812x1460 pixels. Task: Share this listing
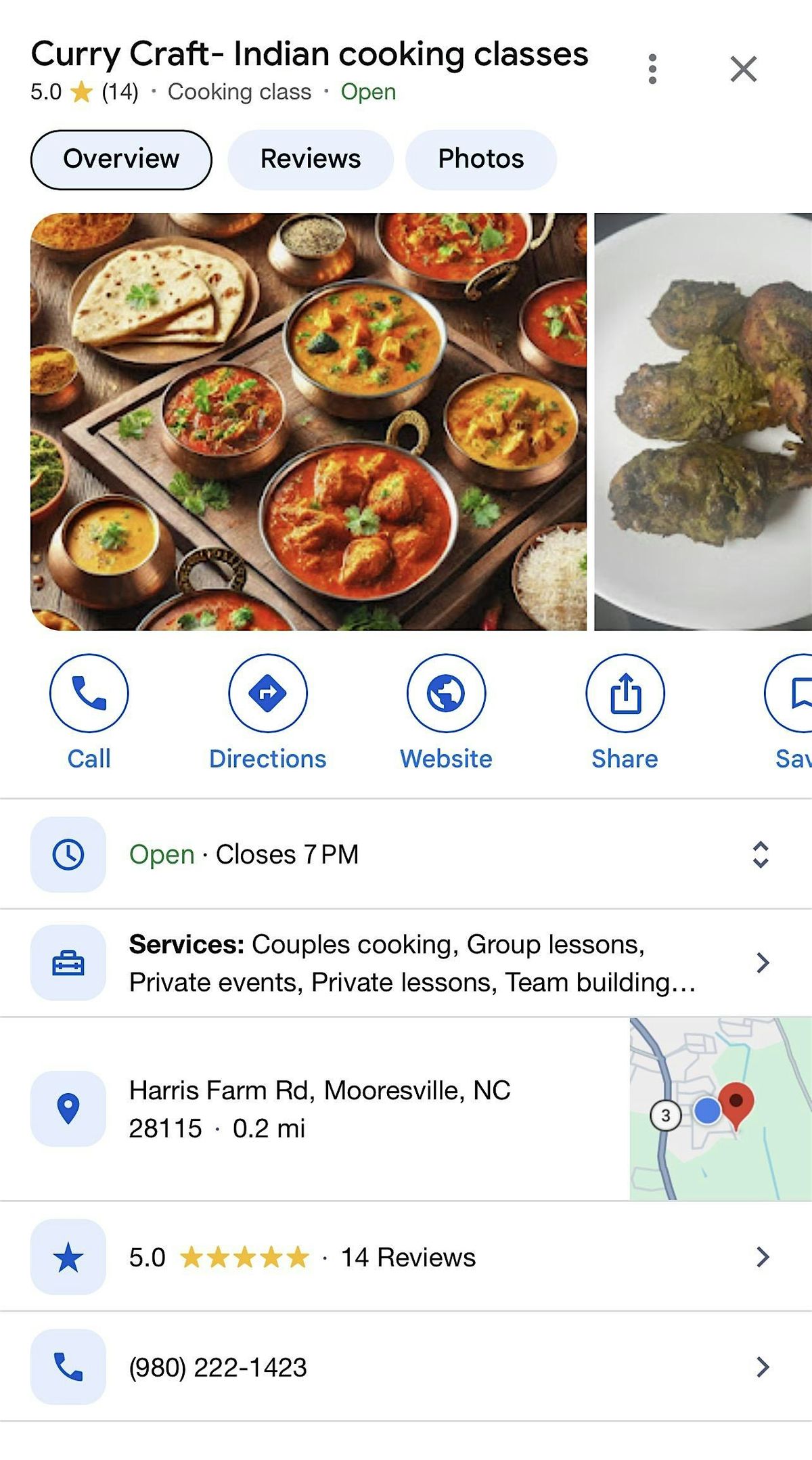625,711
